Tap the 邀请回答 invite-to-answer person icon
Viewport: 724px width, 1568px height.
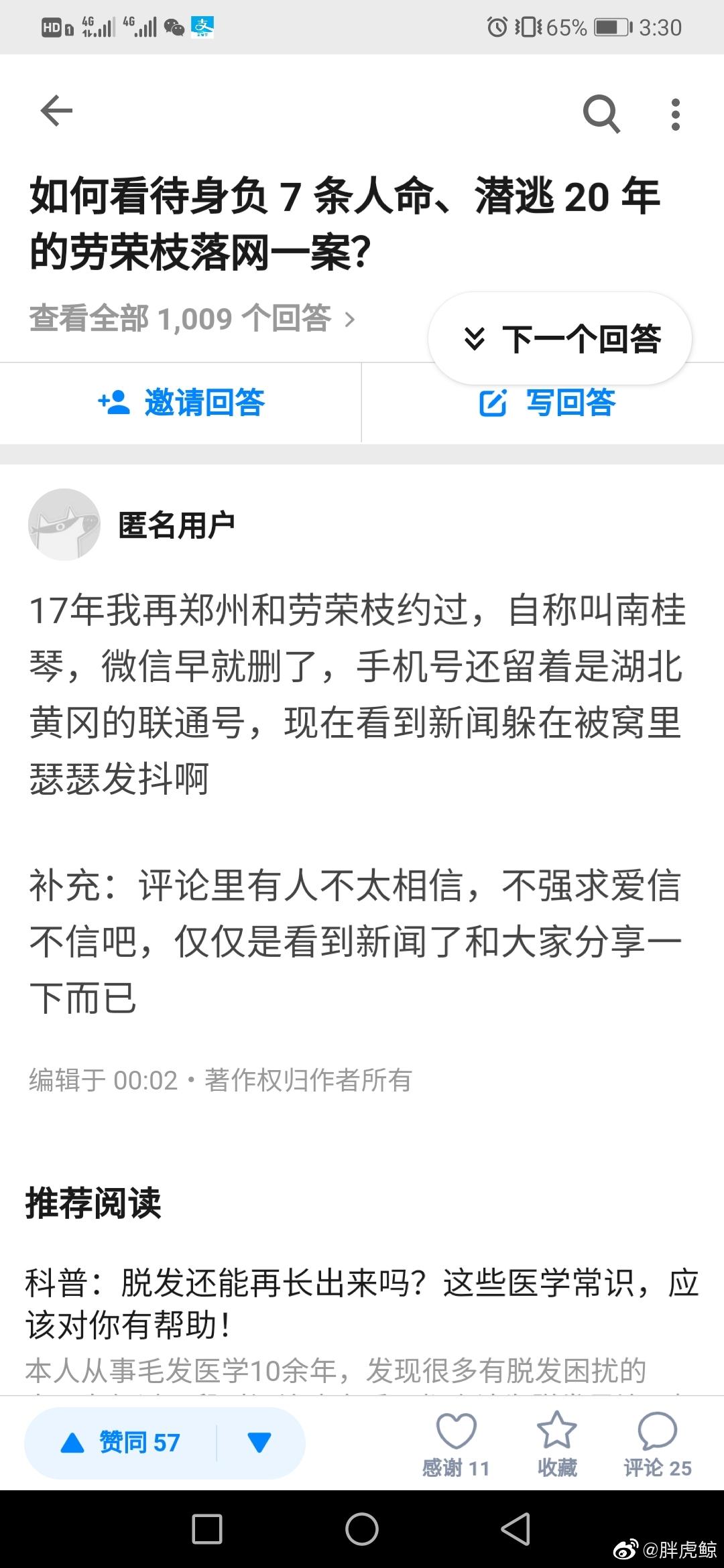coord(113,403)
